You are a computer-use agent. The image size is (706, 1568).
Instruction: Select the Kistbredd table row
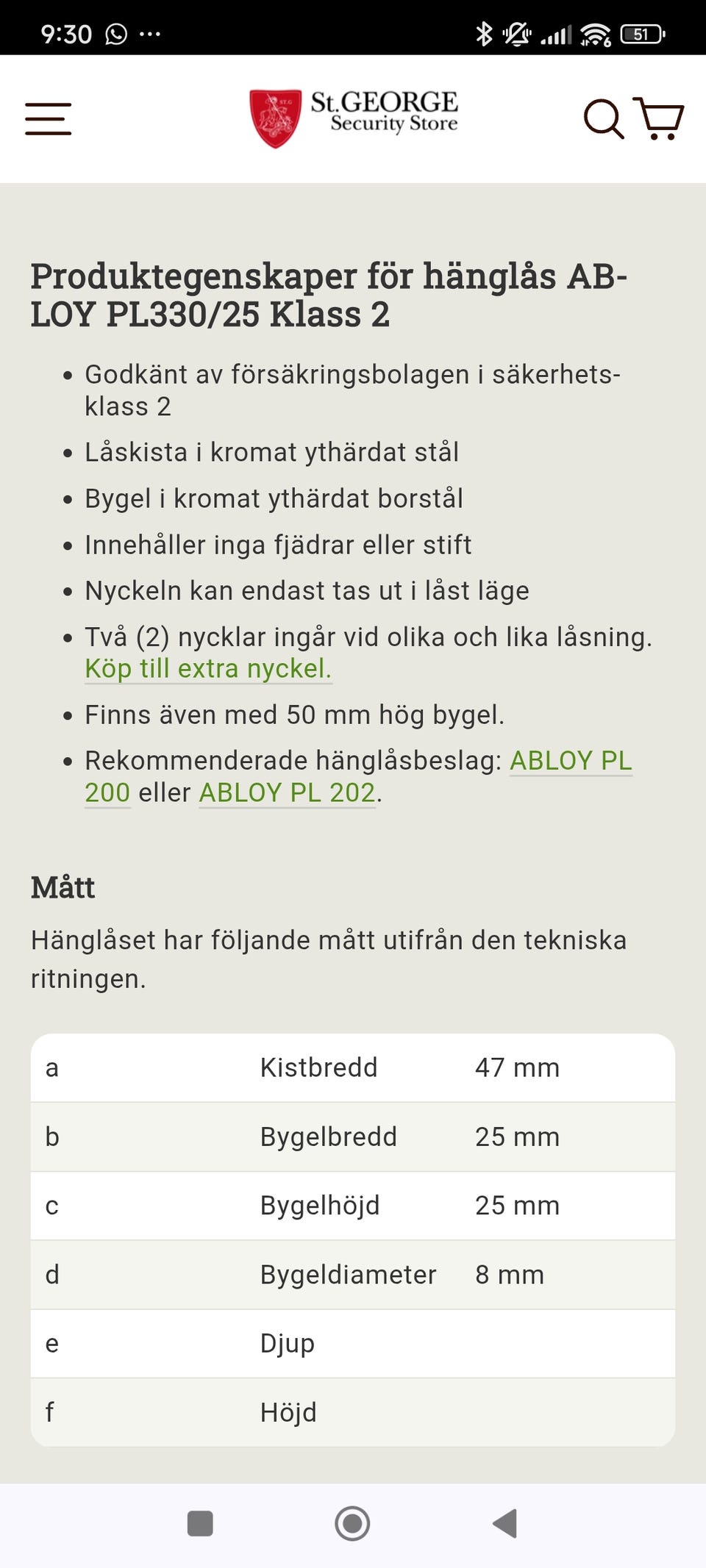click(x=352, y=1067)
